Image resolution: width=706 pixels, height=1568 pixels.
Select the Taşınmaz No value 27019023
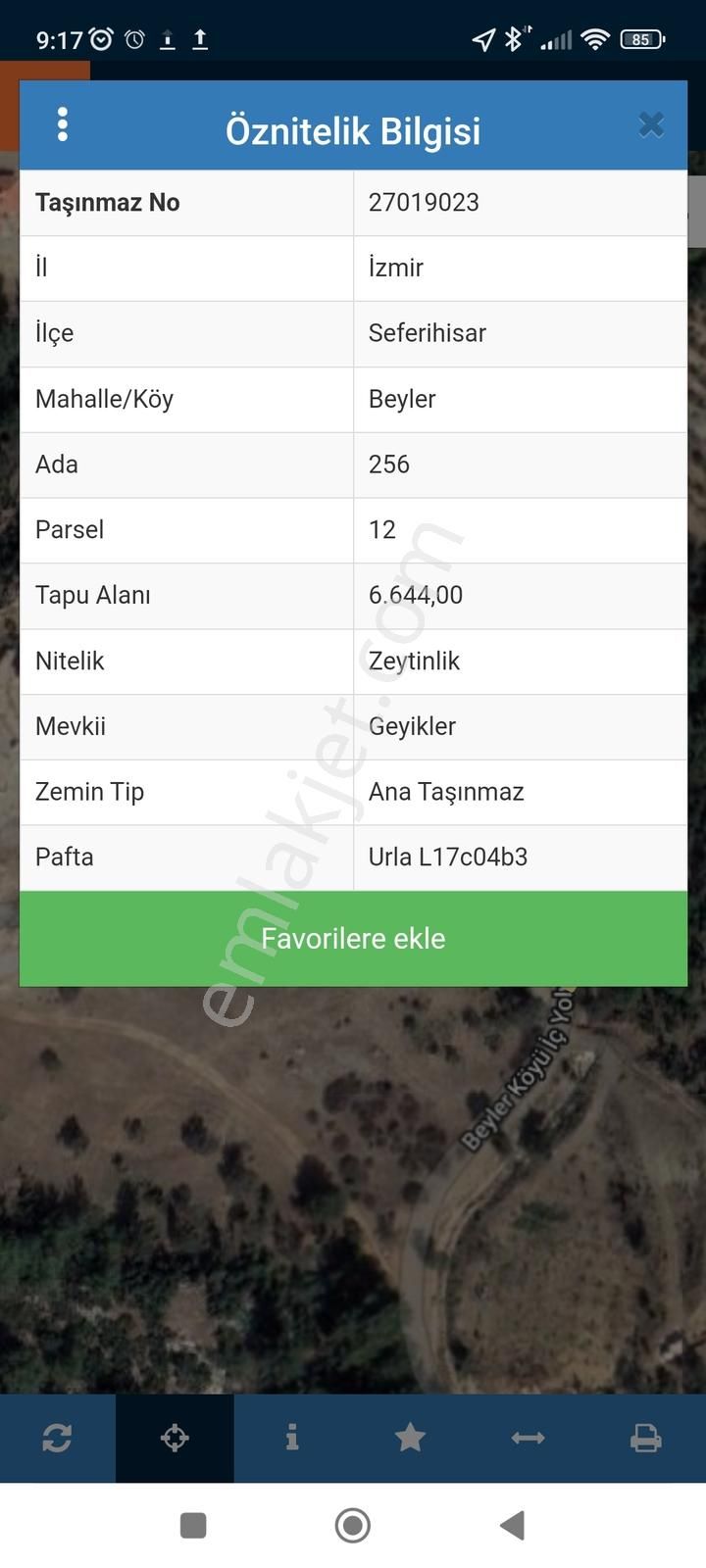[x=423, y=203]
